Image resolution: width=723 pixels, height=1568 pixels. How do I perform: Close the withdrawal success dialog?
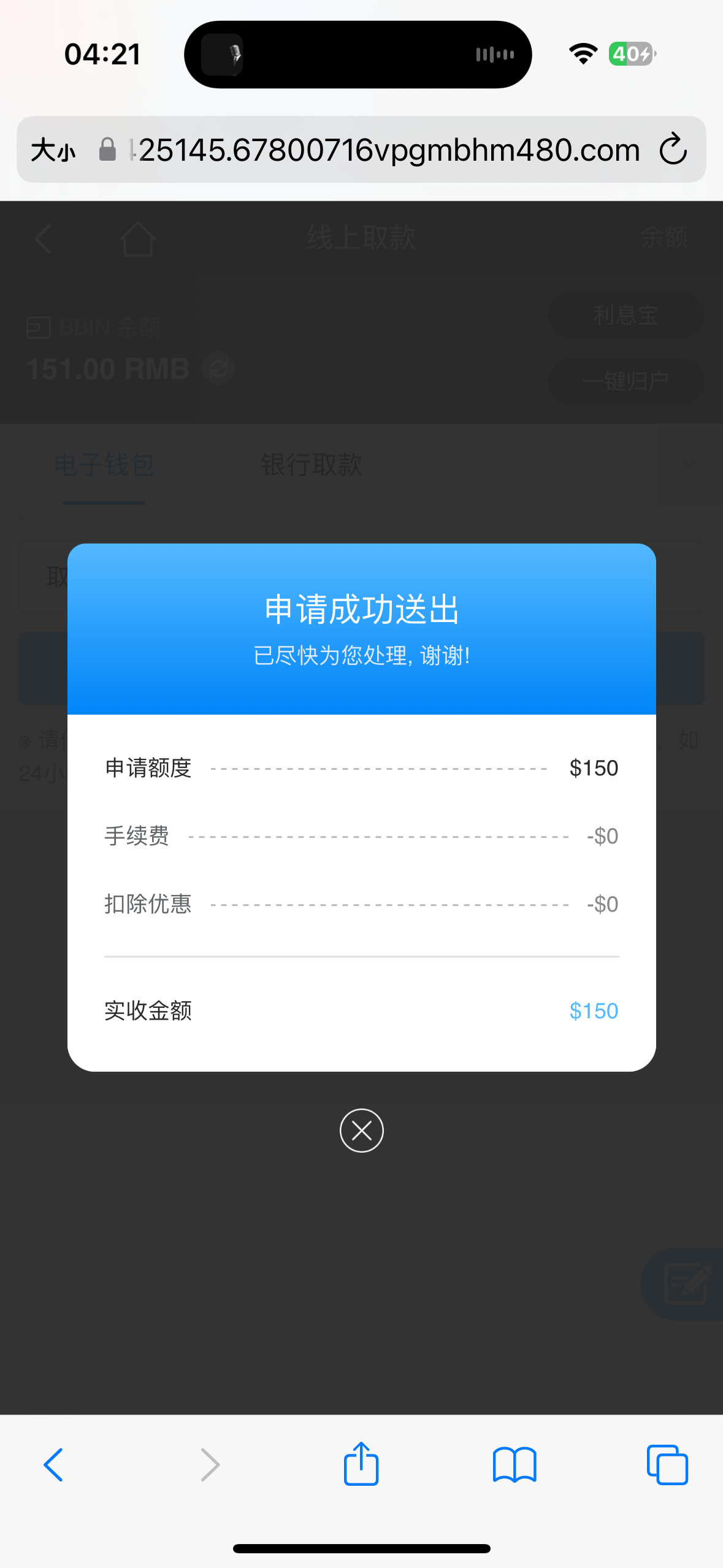point(361,1130)
